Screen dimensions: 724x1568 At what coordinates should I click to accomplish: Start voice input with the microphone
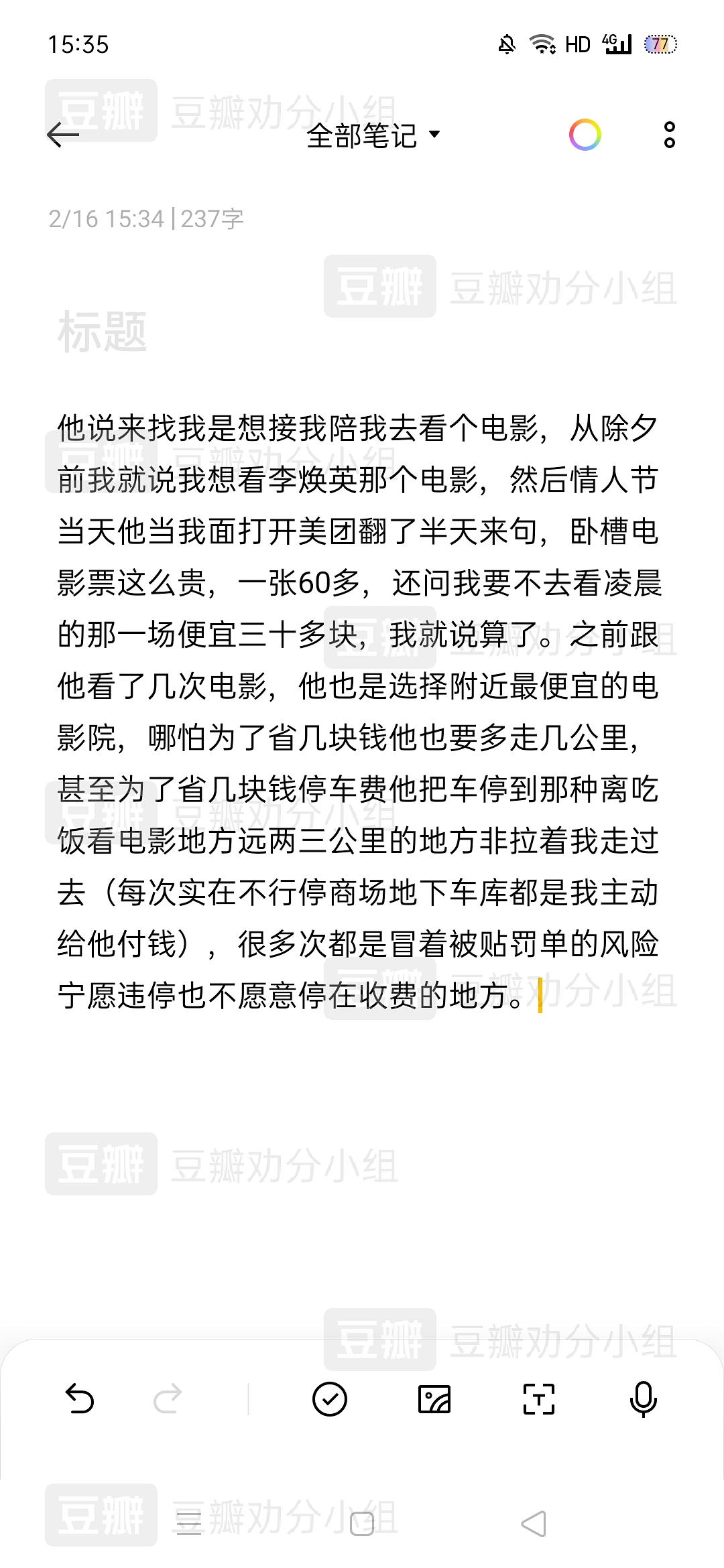(x=644, y=1399)
